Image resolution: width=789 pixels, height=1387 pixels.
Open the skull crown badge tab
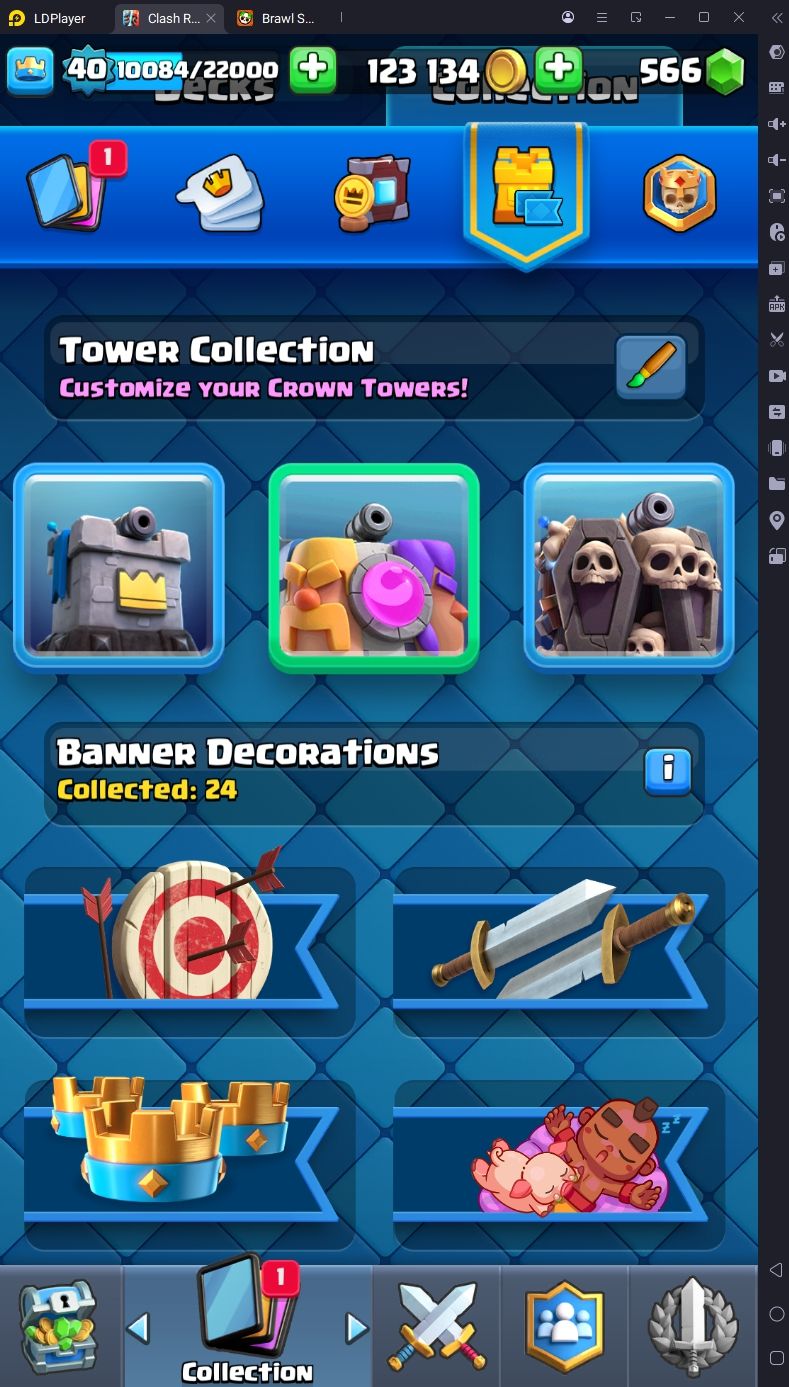click(680, 193)
